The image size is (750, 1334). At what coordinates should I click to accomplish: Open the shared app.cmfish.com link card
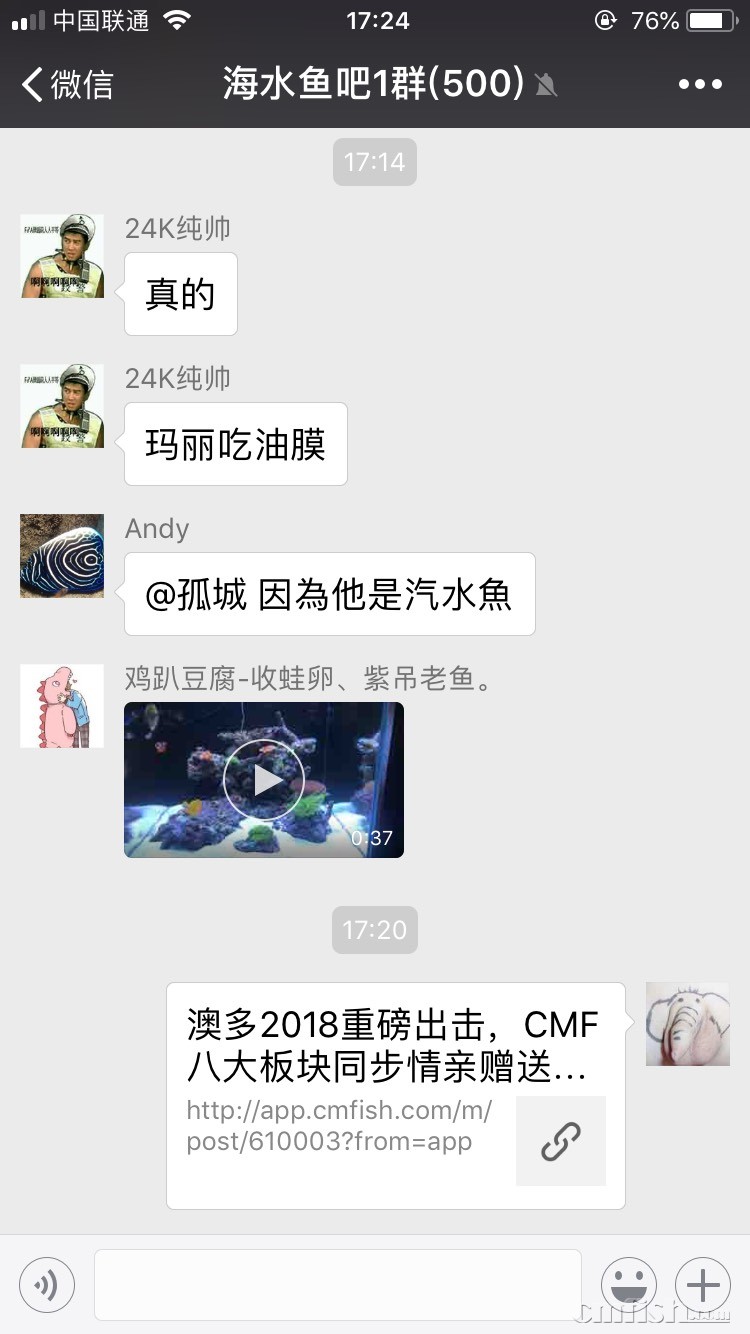pos(395,1095)
